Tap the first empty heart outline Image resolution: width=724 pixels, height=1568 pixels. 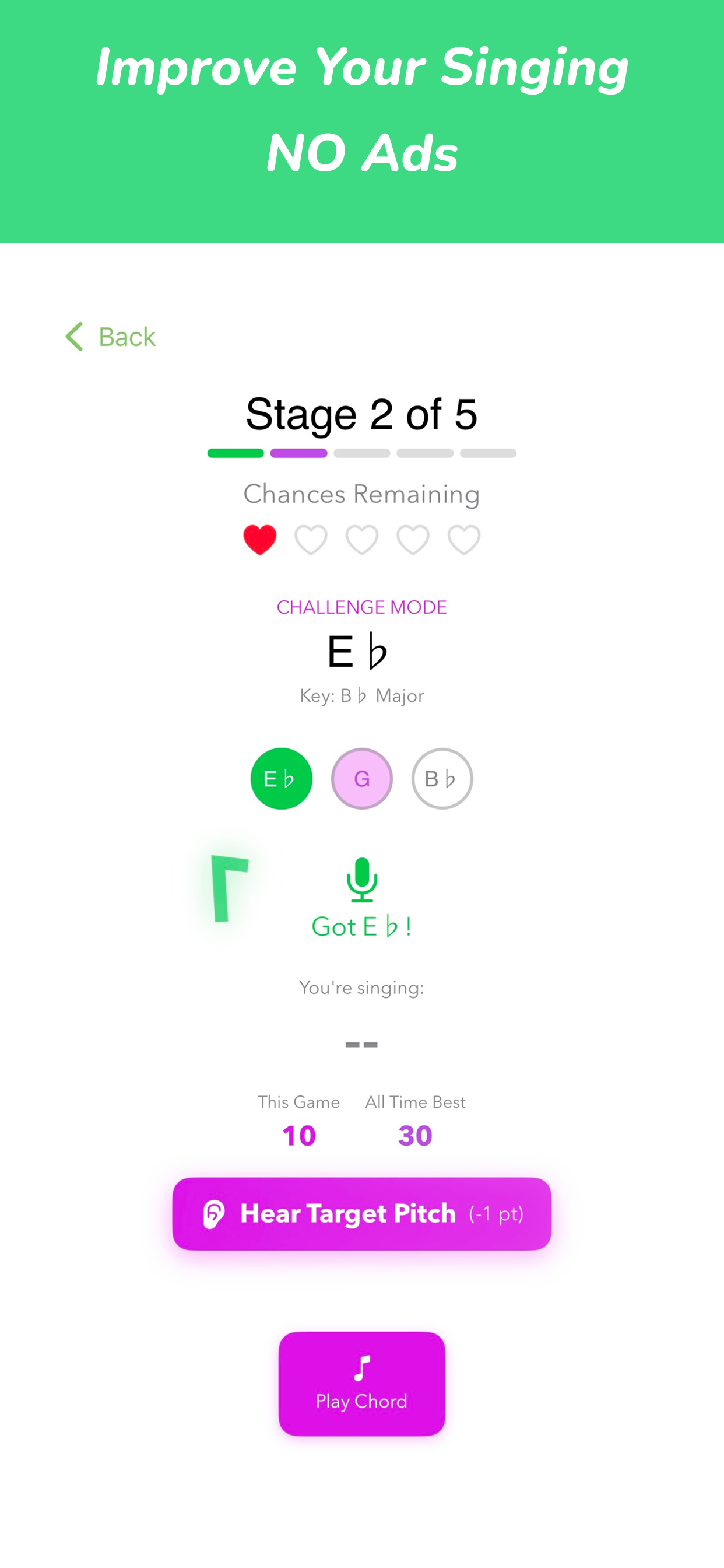[x=310, y=538]
